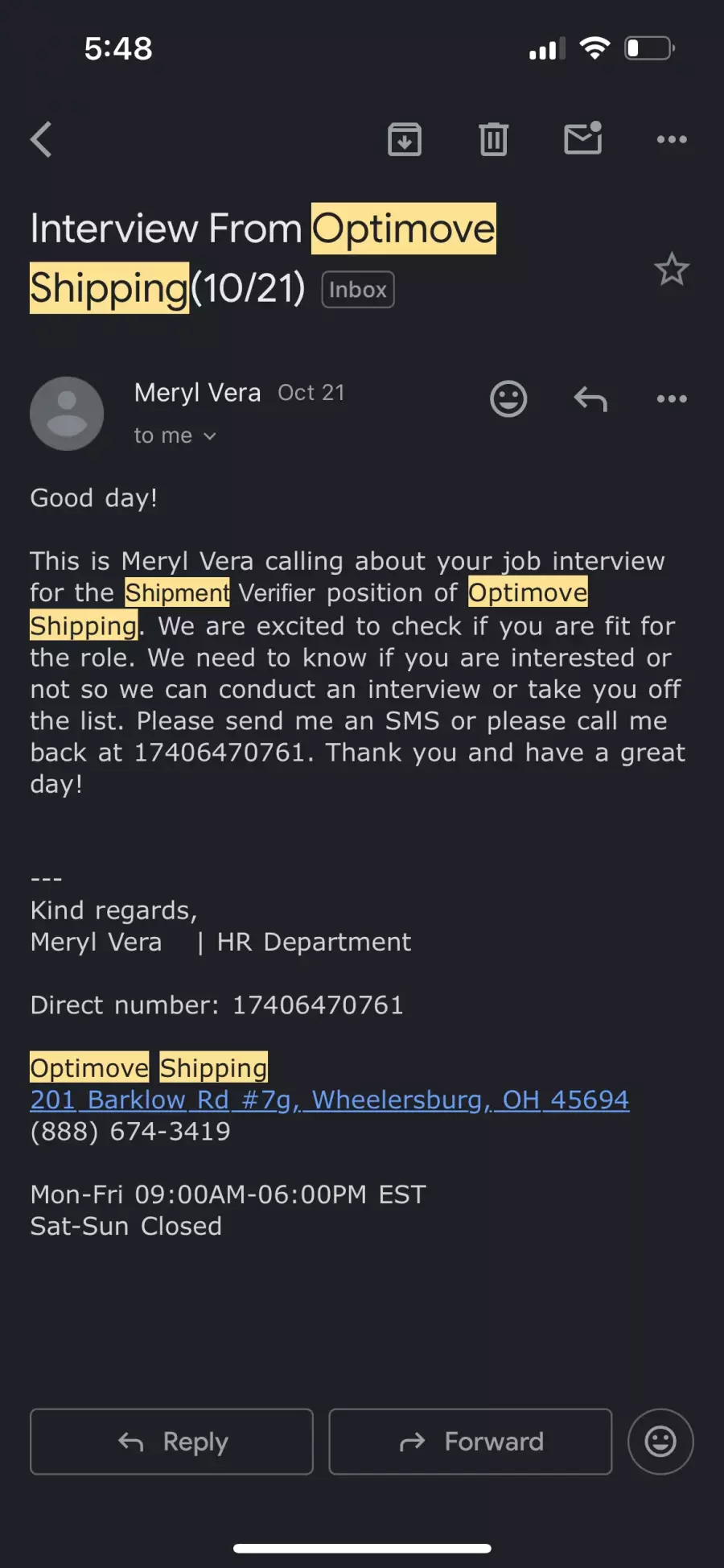Tap the Inbox label chip

(358, 290)
